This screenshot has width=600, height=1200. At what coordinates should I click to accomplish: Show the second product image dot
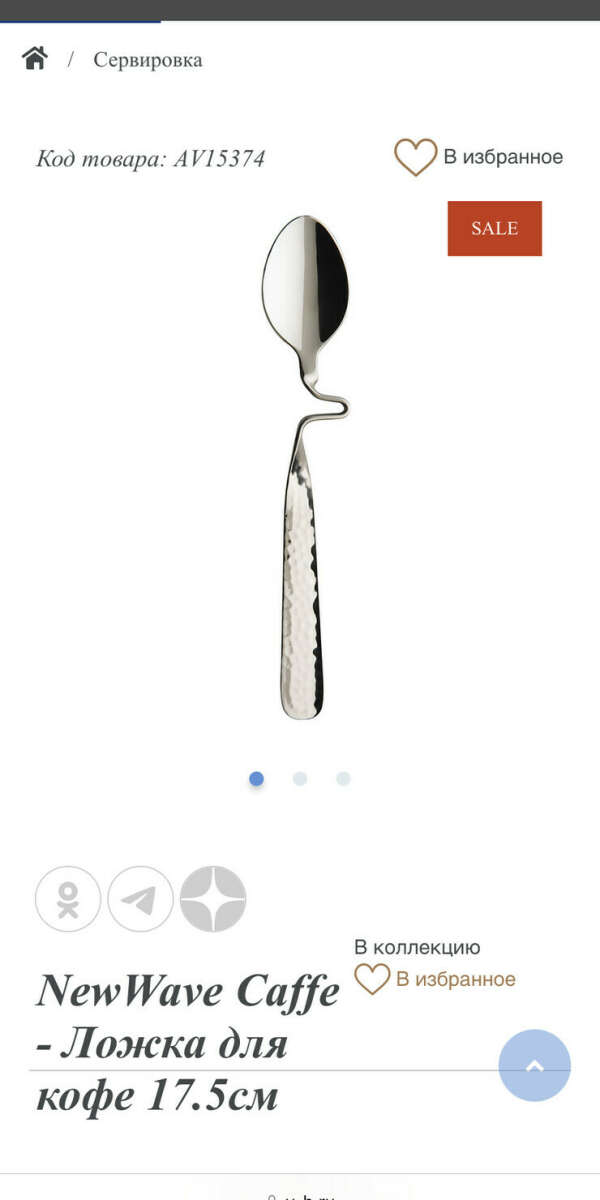coord(300,779)
